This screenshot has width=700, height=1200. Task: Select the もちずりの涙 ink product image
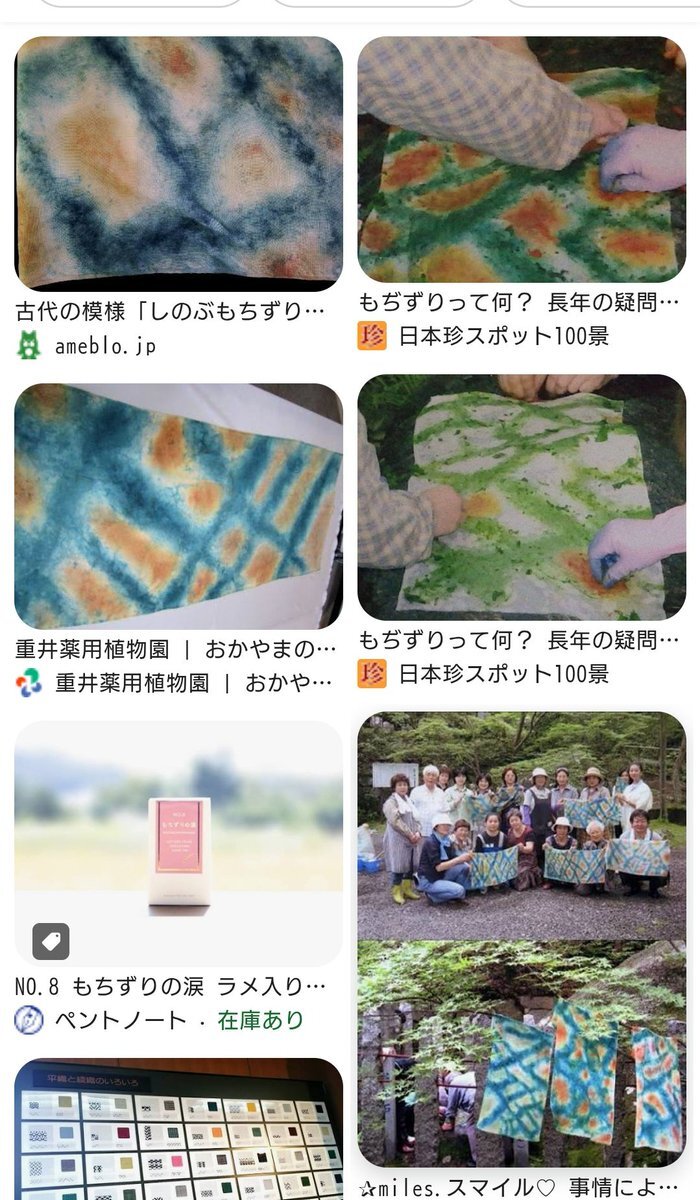pos(178,842)
